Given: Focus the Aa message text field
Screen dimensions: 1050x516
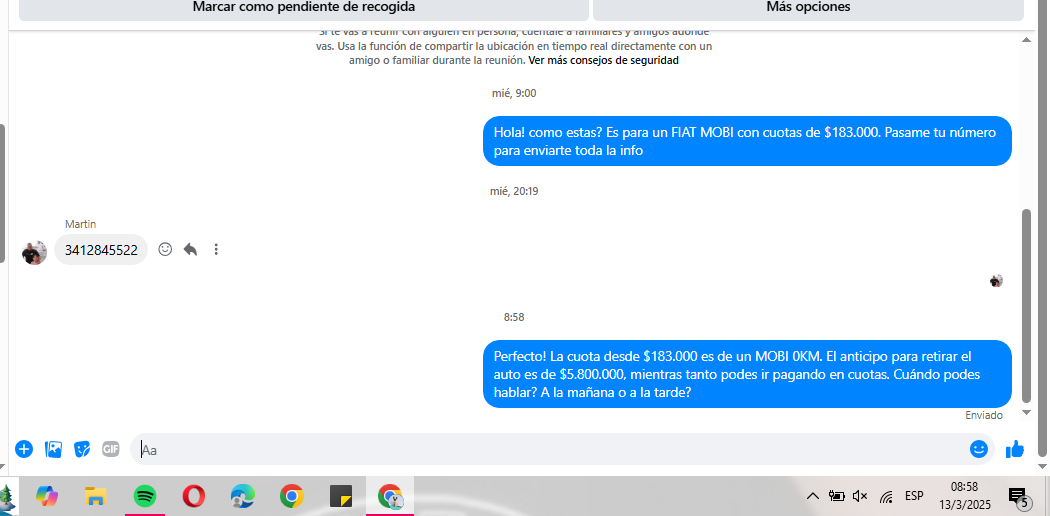Looking at the screenshot, I should [550, 450].
